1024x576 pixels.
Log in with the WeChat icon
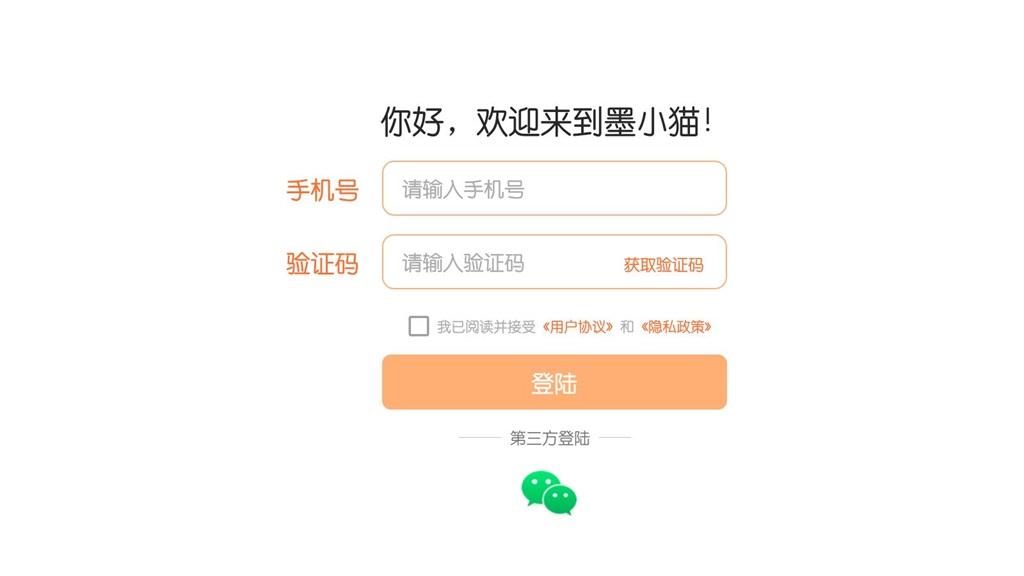(x=549, y=493)
